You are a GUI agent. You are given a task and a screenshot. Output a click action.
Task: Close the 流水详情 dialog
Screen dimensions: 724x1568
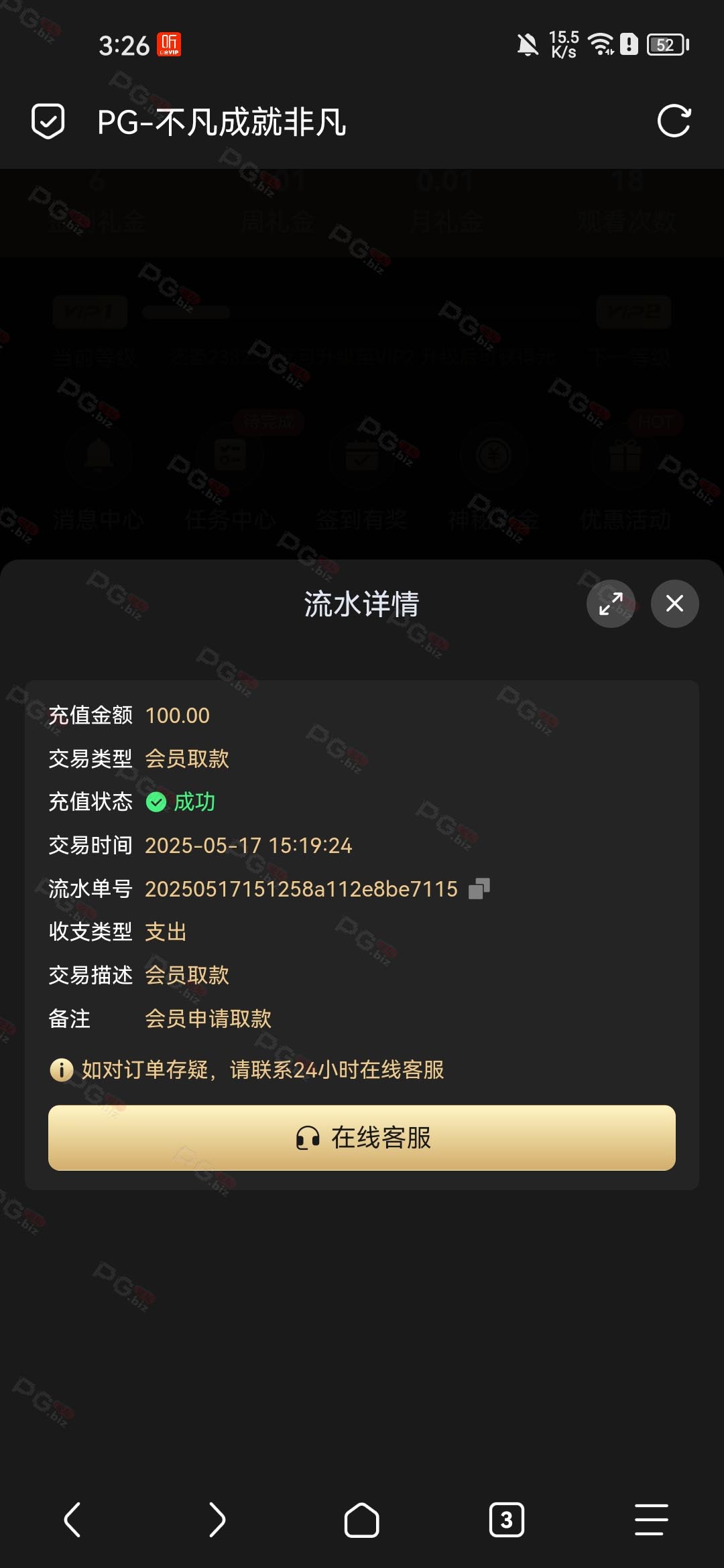pyautogui.click(x=674, y=604)
